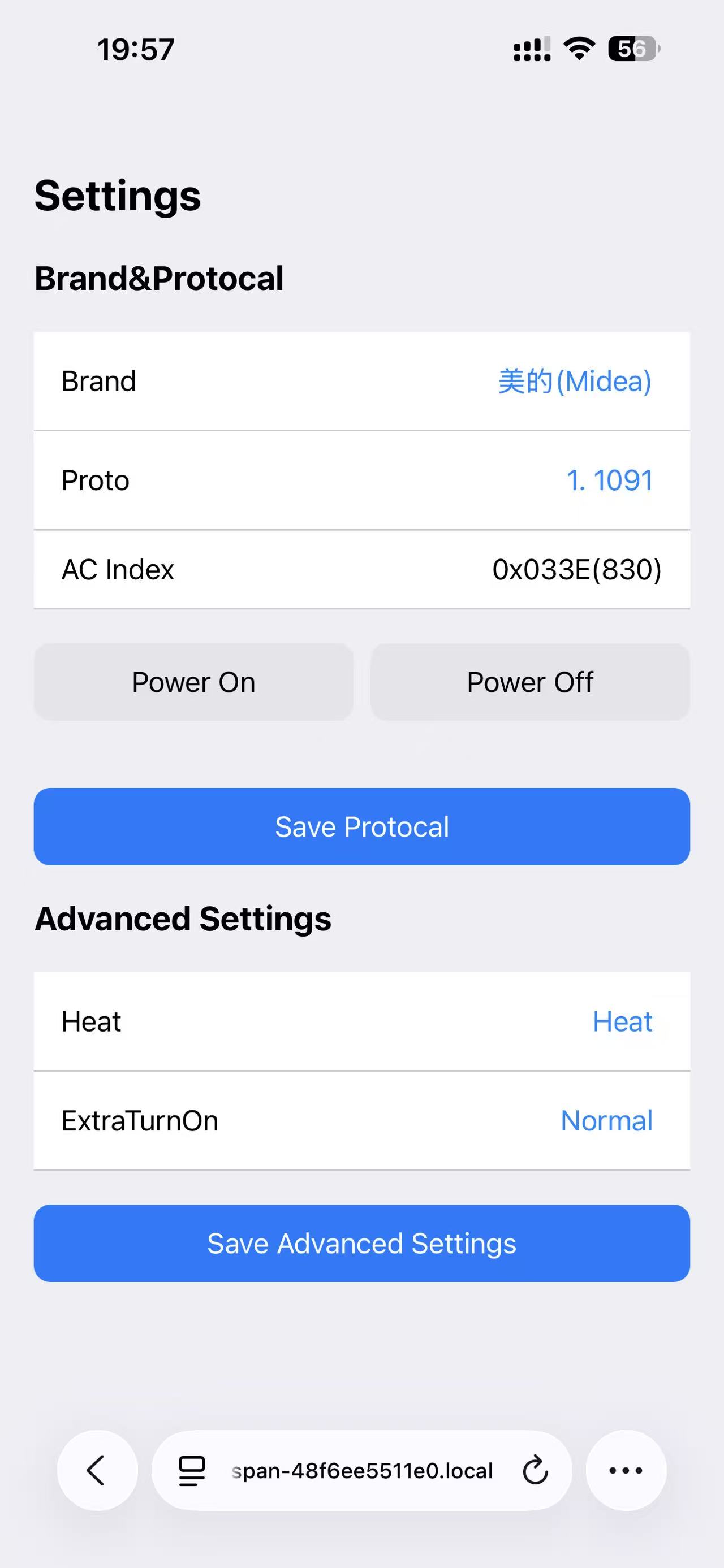Screen dimensions: 724x1568
Task: Save Advanced Settings
Action: pyautogui.click(x=361, y=1243)
